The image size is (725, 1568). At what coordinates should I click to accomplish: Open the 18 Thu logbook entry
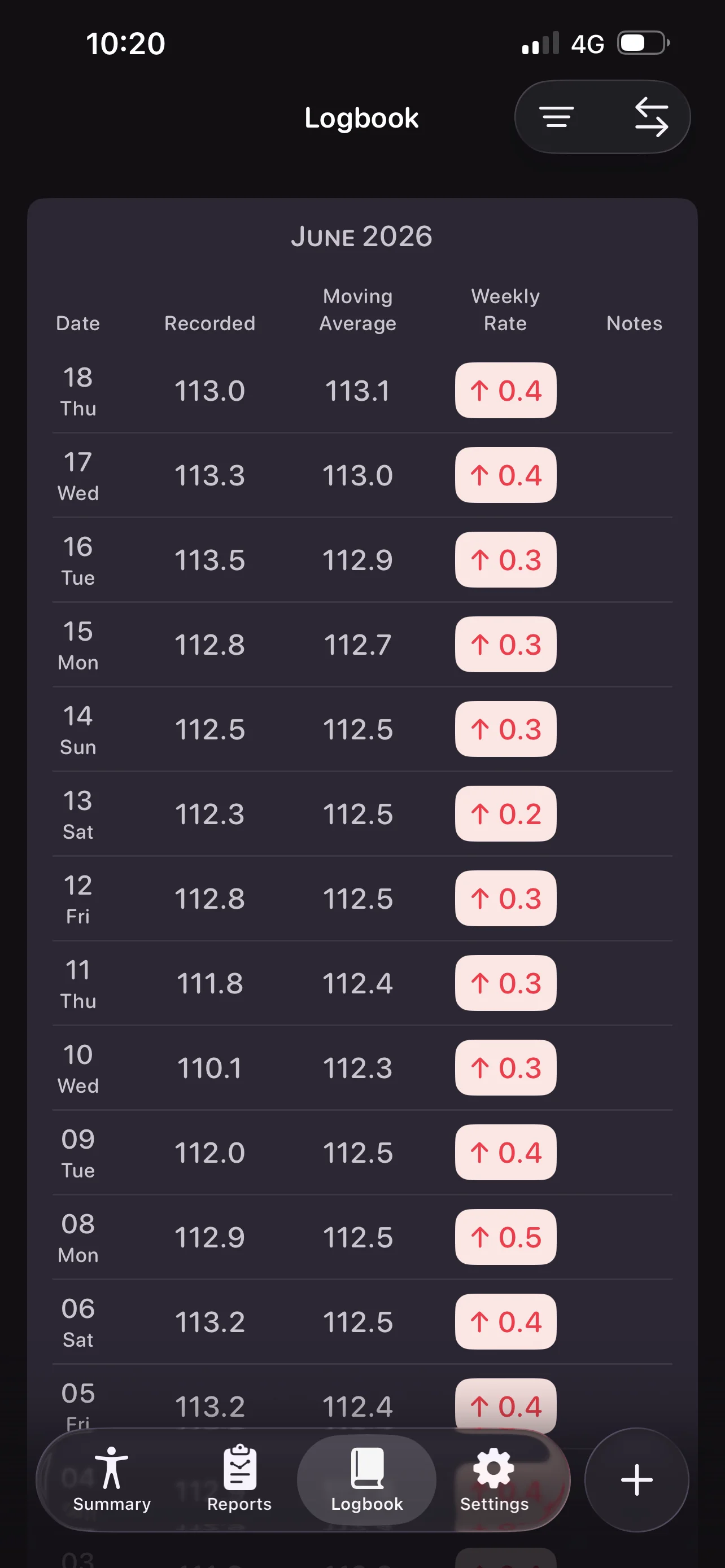362,391
